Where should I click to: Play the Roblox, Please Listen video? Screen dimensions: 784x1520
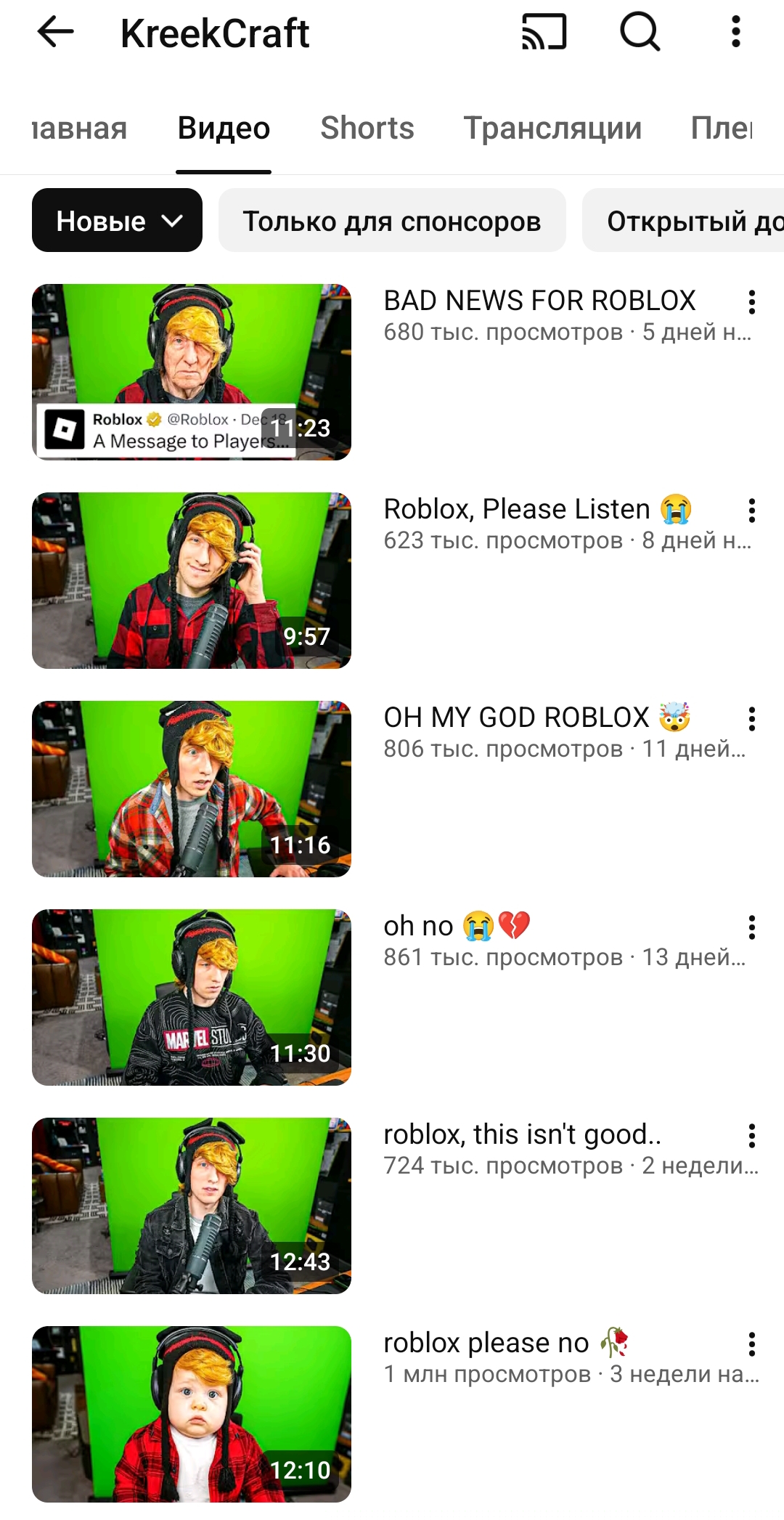click(x=192, y=580)
